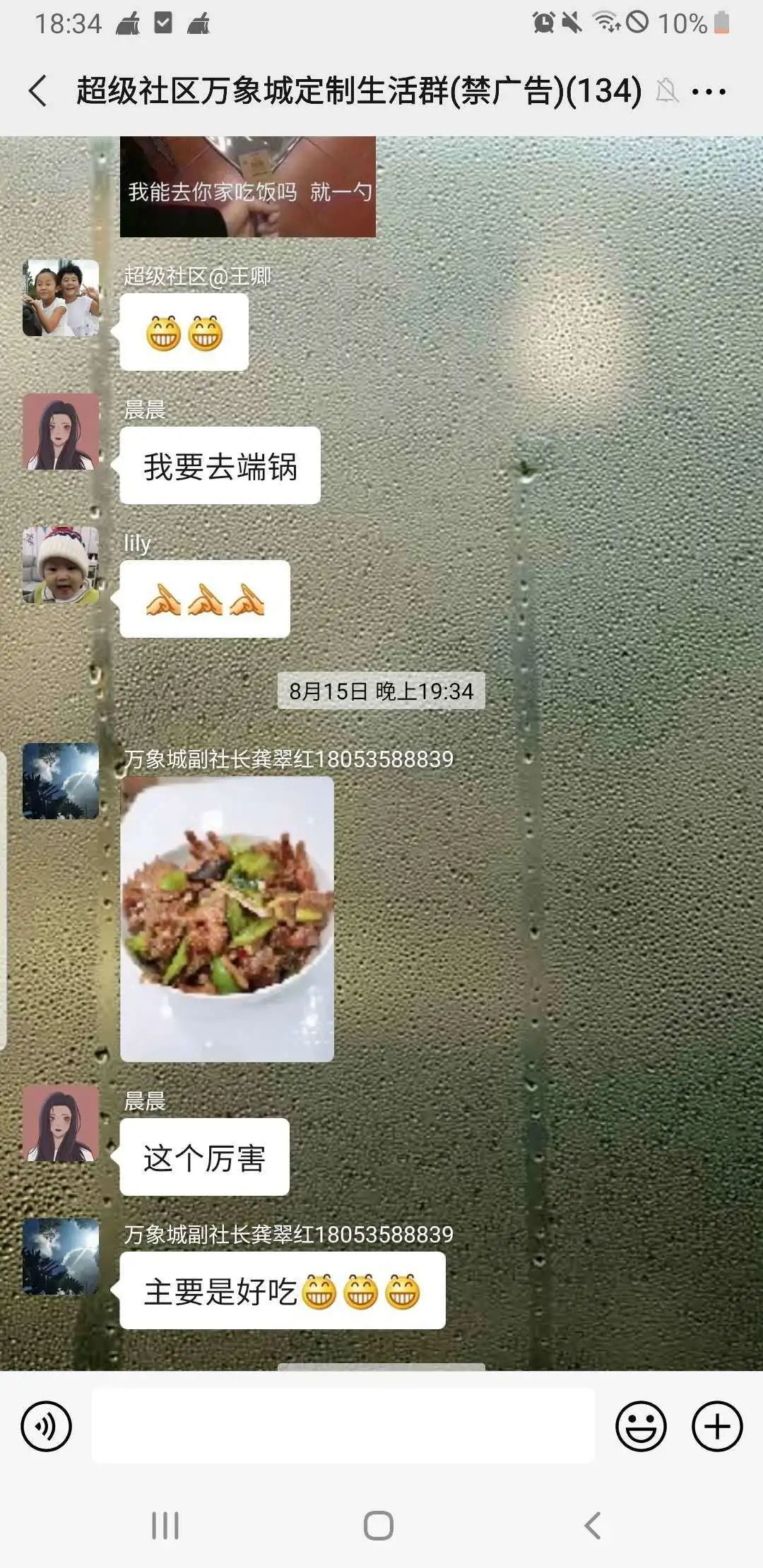
Task: Open the plus attachment menu
Action: (x=716, y=1426)
